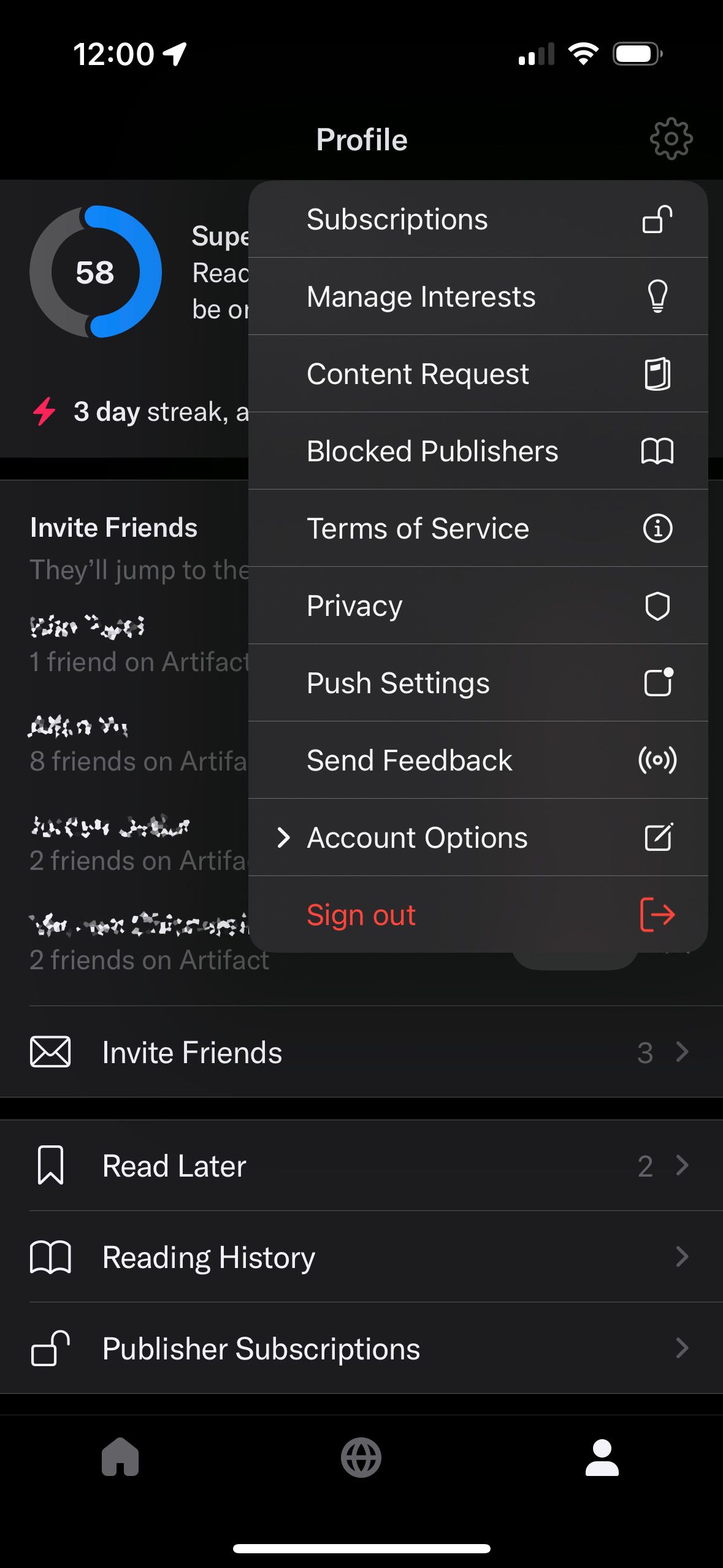
Task: Open the Read Later list
Action: pos(361,1166)
